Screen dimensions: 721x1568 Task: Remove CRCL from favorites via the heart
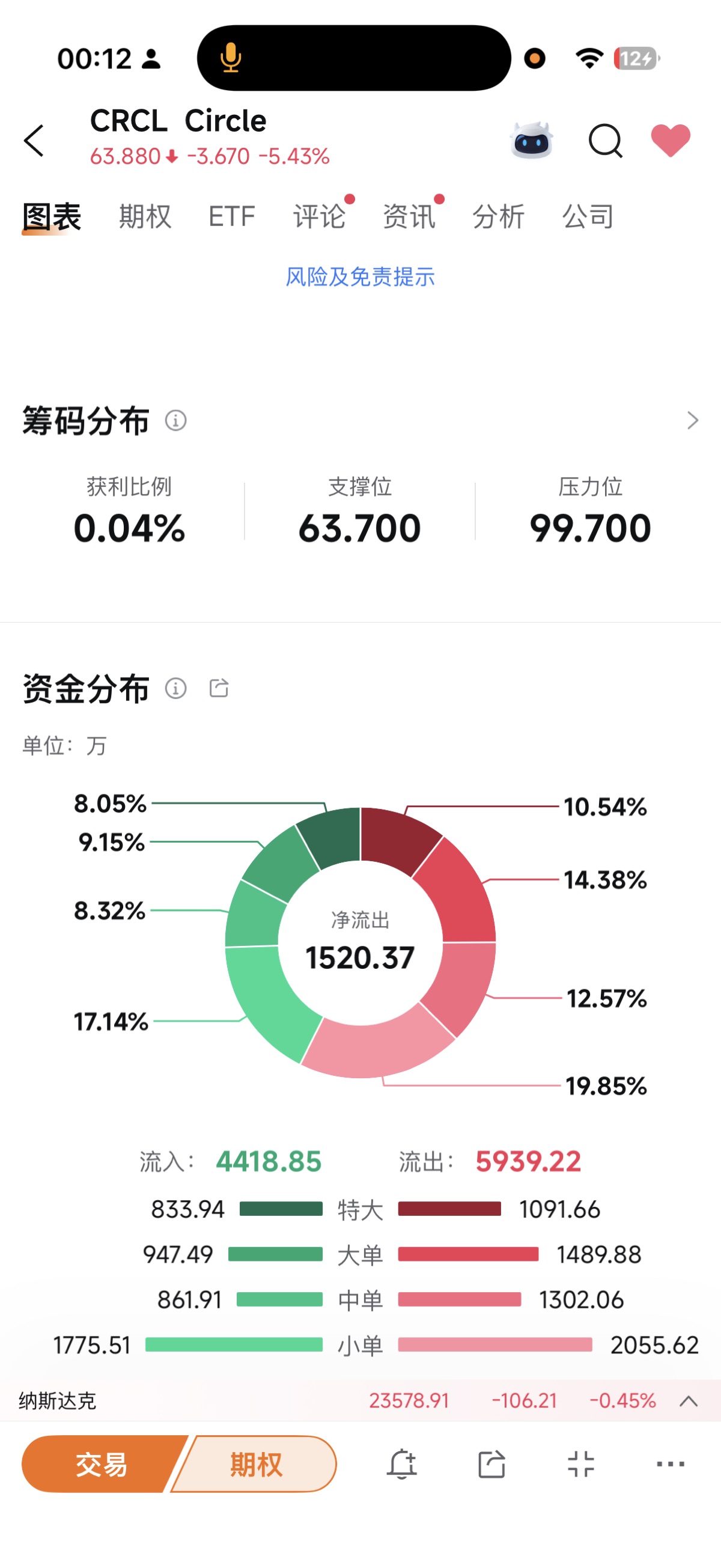[671, 141]
